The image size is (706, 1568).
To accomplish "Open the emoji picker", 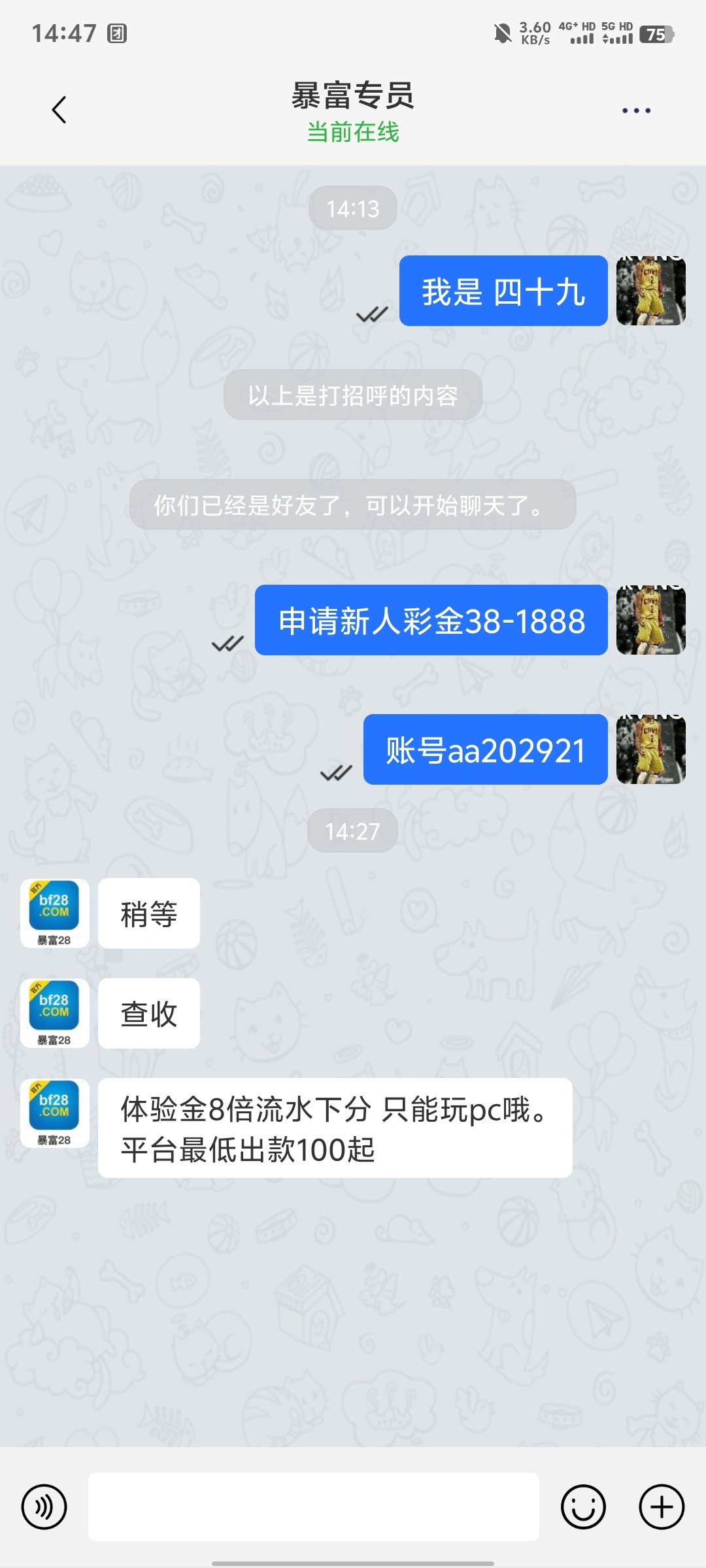I will click(583, 1507).
